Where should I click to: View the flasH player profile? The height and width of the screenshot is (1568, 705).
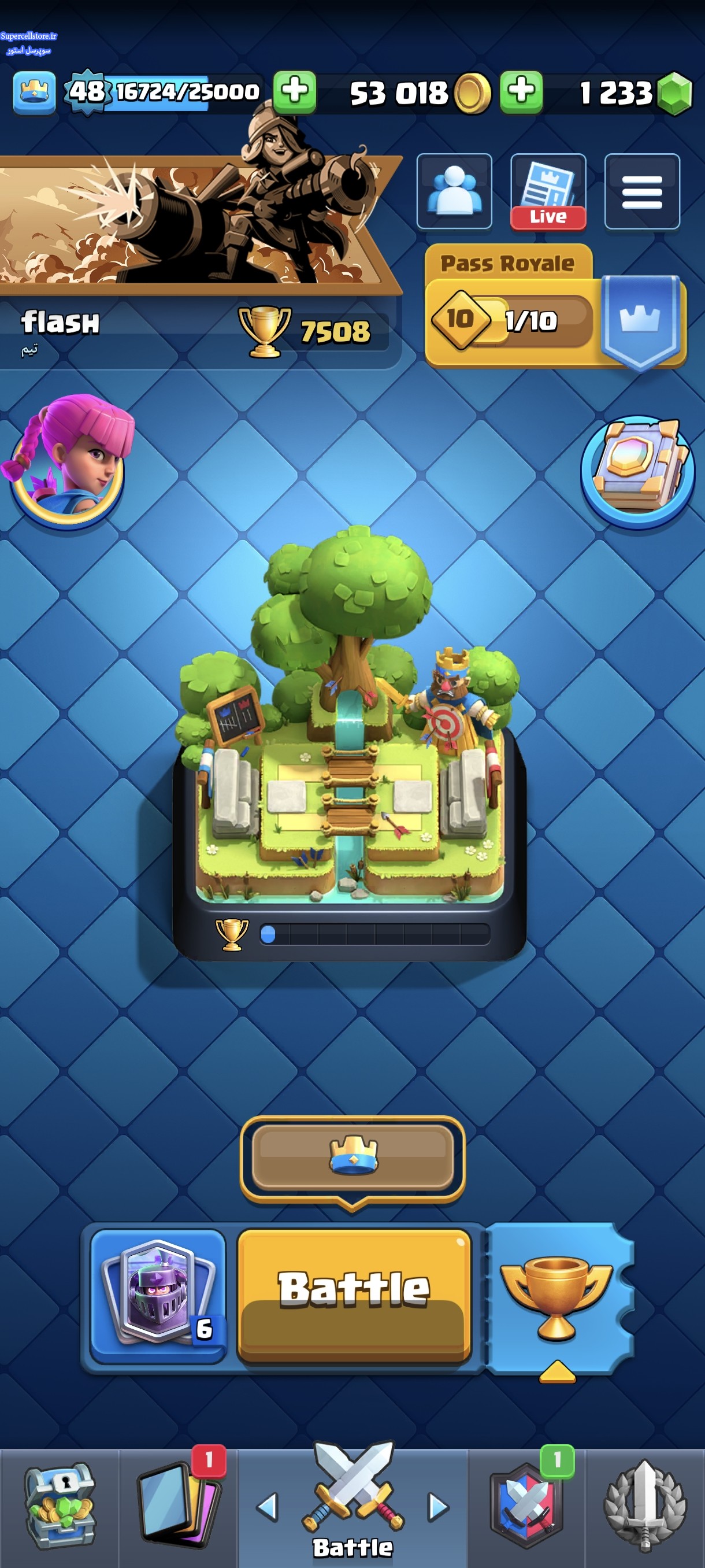coord(60,323)
